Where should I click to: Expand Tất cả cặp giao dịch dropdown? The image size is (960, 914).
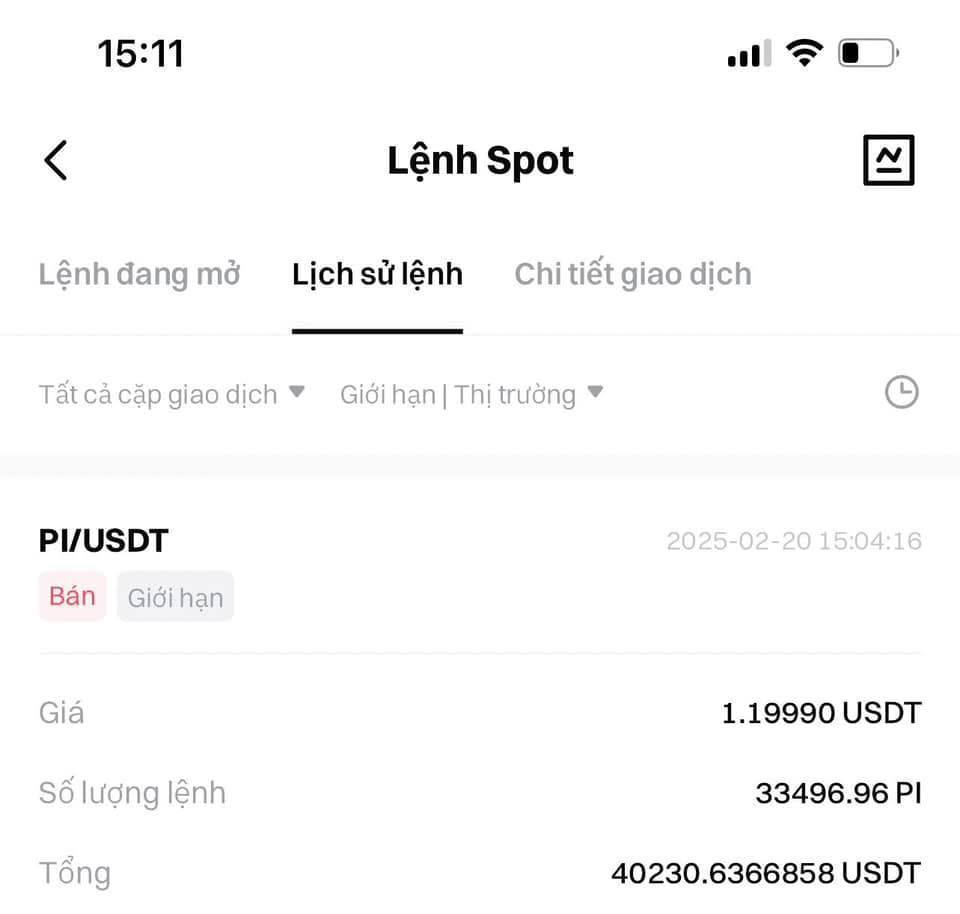coord(171,394)
